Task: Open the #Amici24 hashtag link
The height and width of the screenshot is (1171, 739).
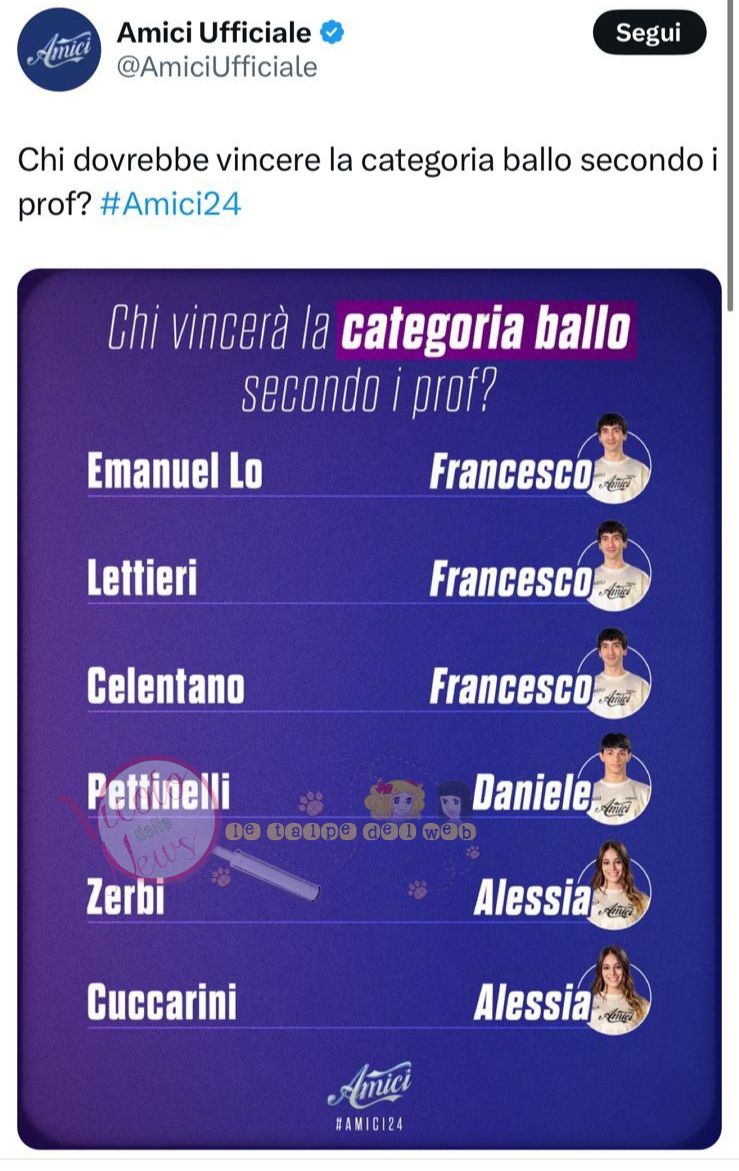Action: click(x=170, y=204)
